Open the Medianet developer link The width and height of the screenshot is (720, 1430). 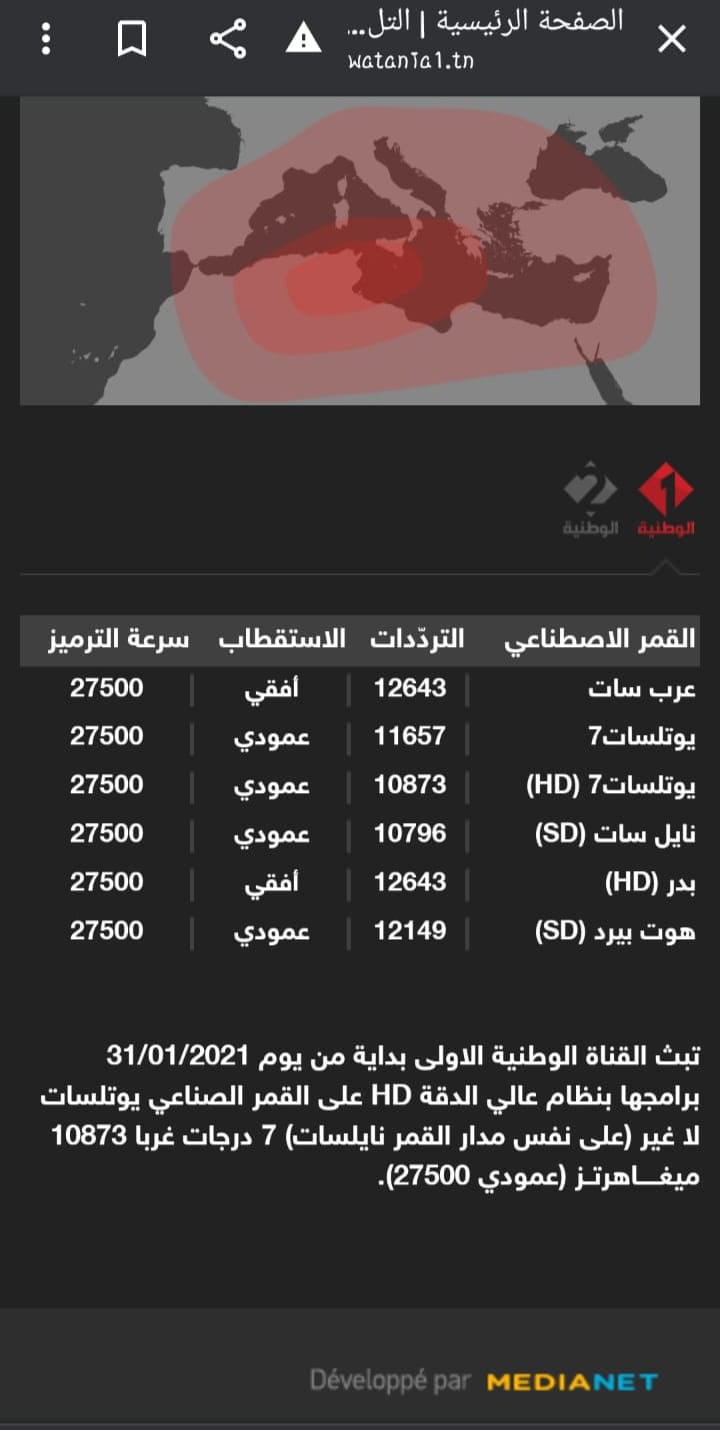572,1381
